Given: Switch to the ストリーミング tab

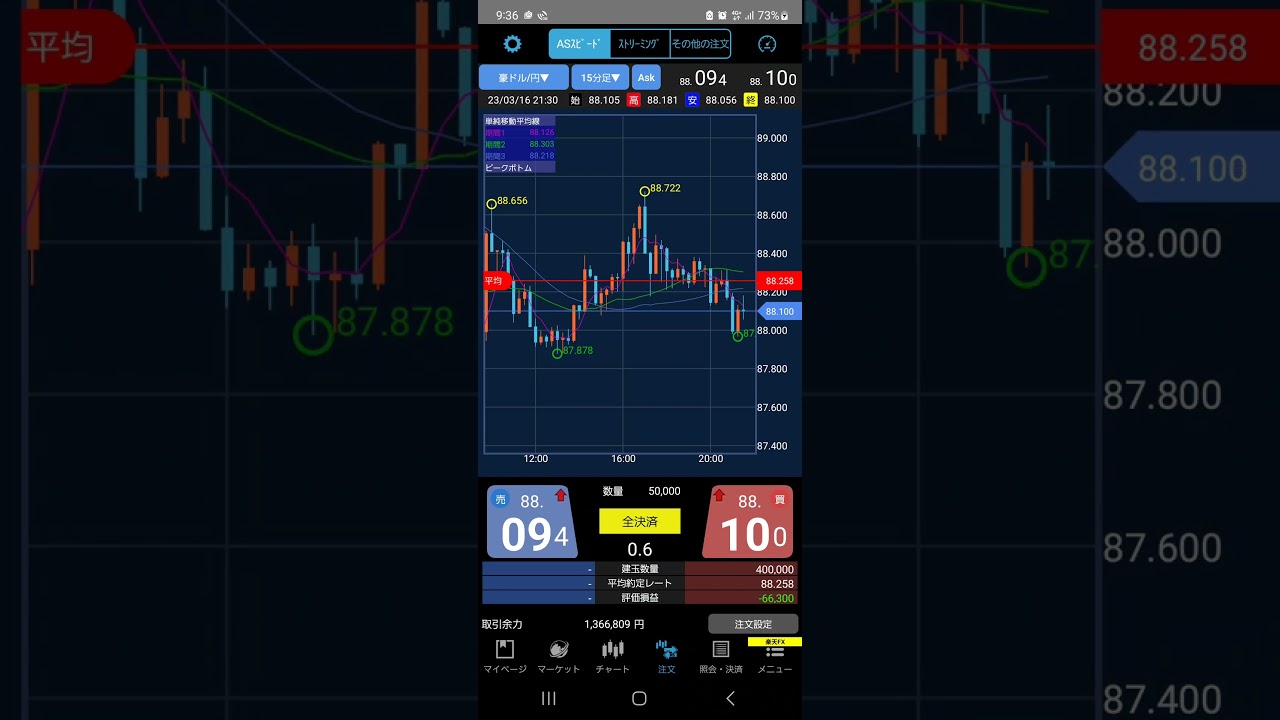Looking at the screenshot, I should (x=640, y=44).
